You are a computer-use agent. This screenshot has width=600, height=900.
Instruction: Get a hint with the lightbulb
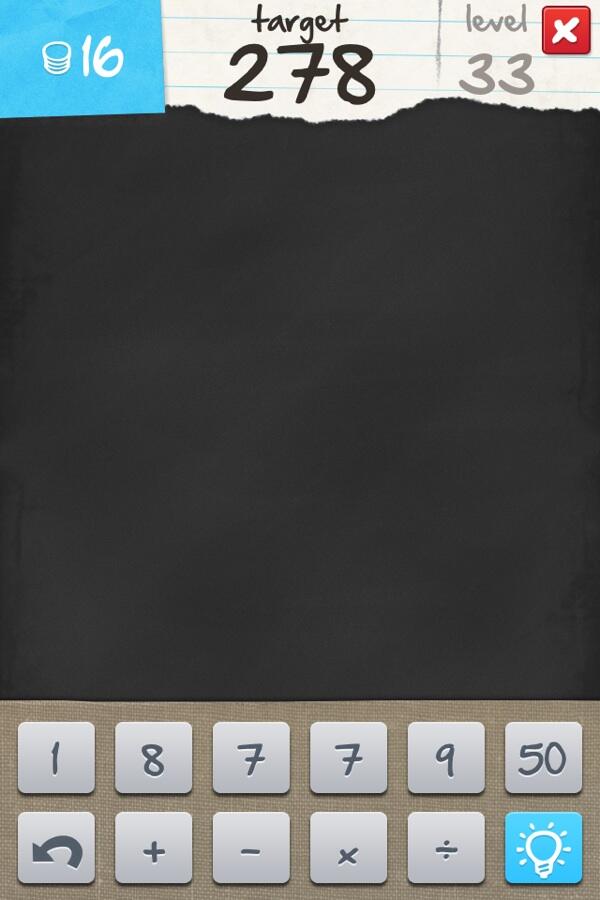[x=543, y=849]
